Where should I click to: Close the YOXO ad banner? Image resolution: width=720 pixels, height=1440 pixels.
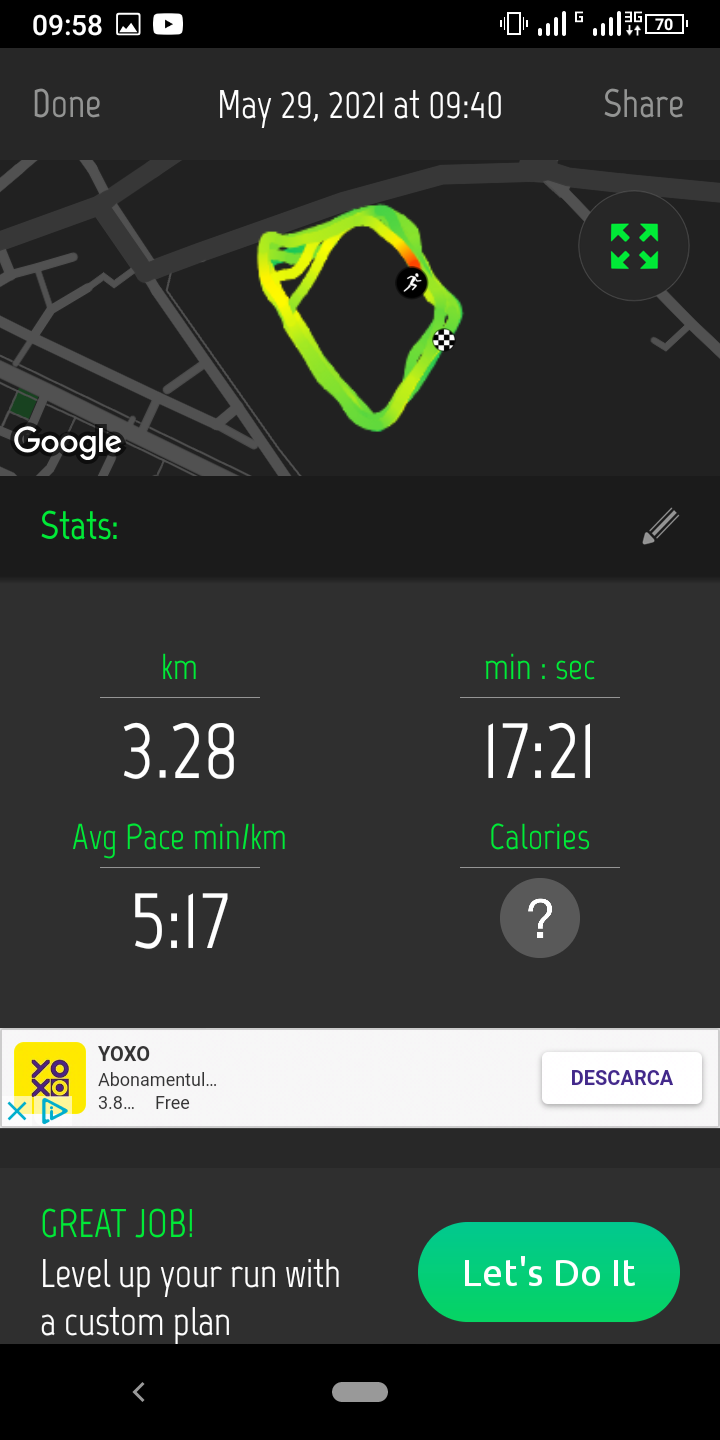[17, 1110]
